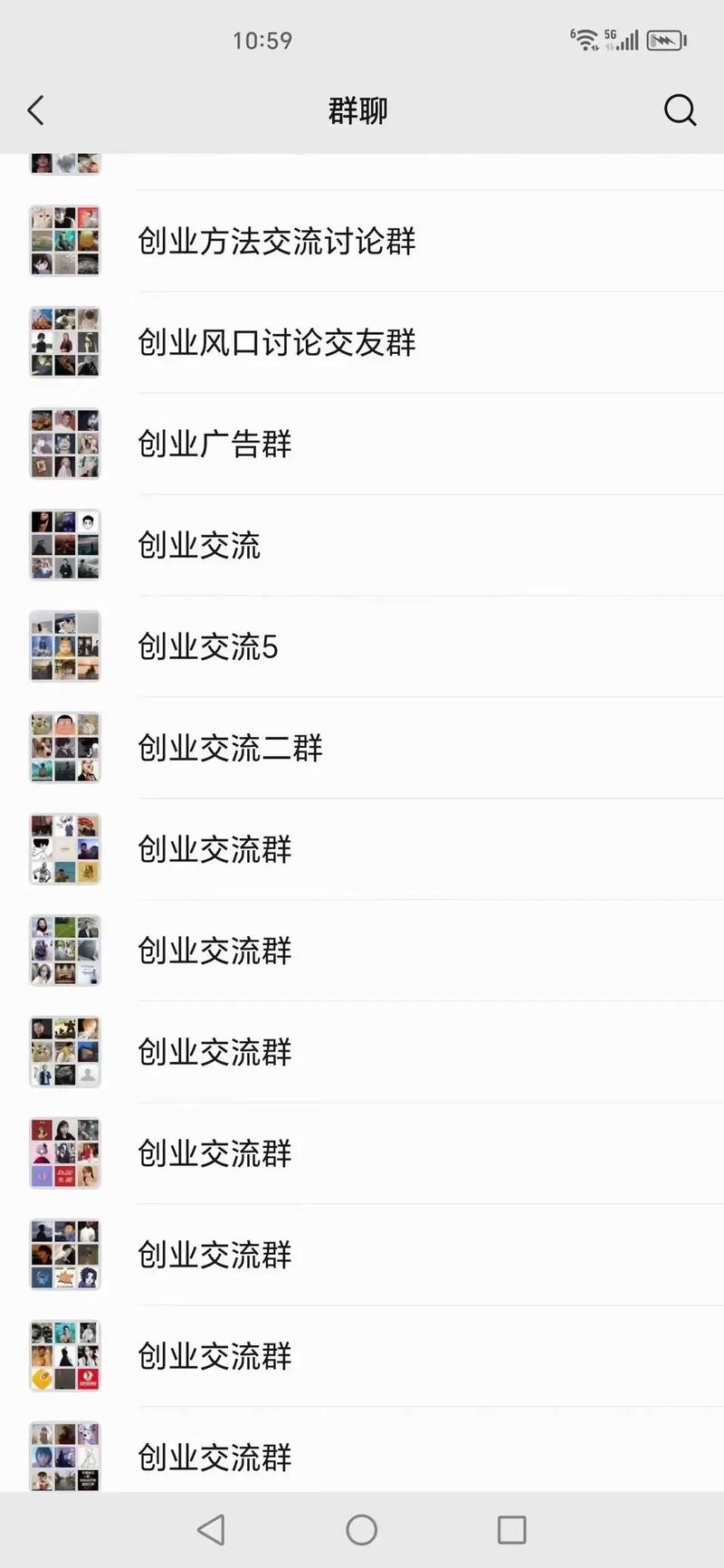724x1568 pixels.
Task: Open the avatar of 创业广告群
Action: pos(64,444)
